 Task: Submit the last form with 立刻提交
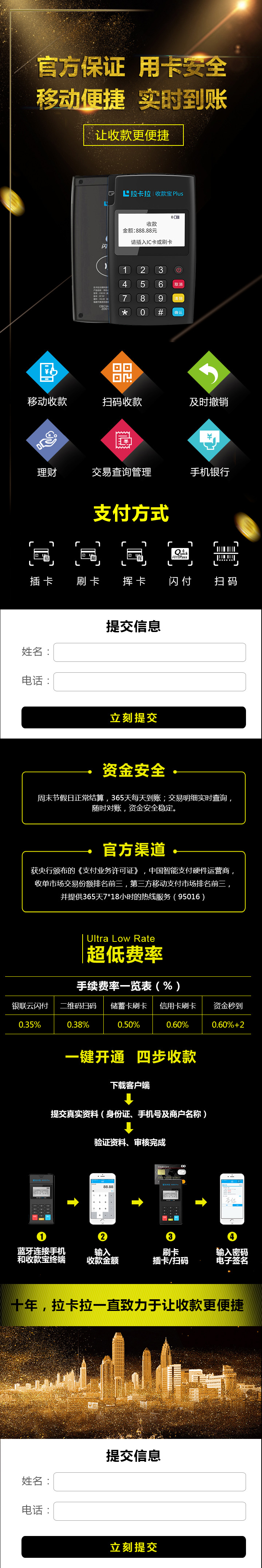click(134, 1546)
